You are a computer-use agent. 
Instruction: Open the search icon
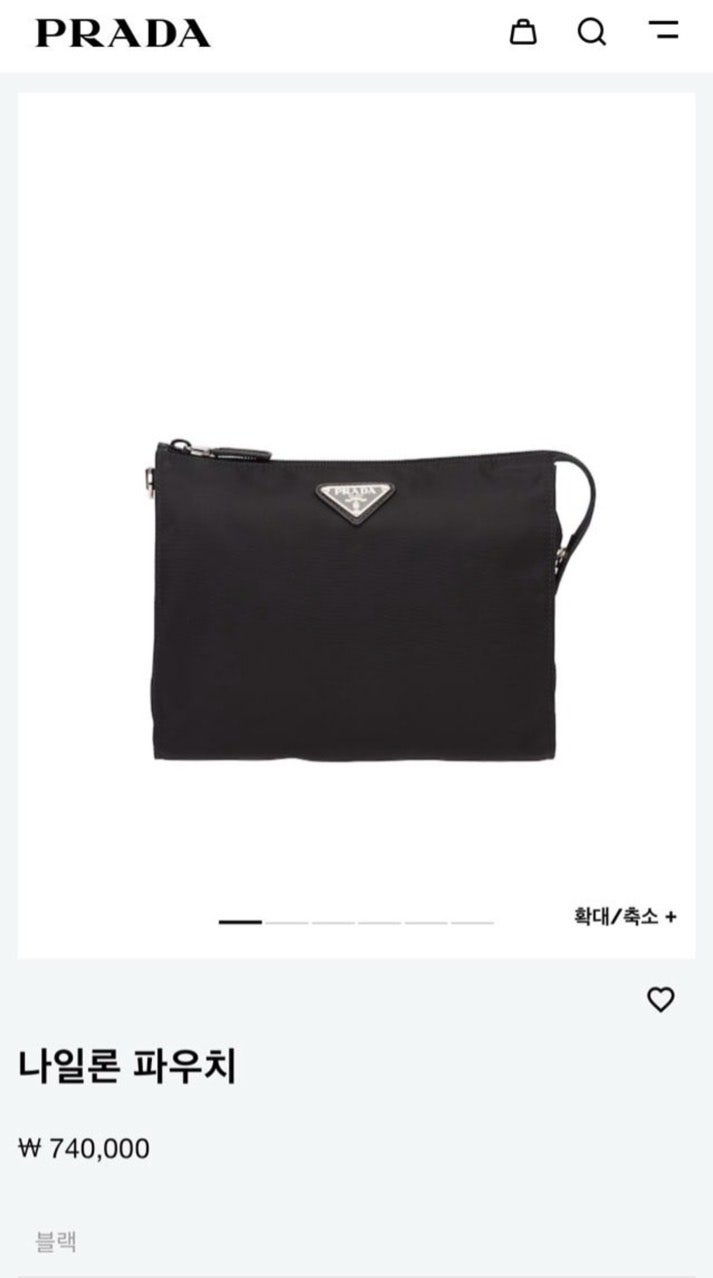591,32
